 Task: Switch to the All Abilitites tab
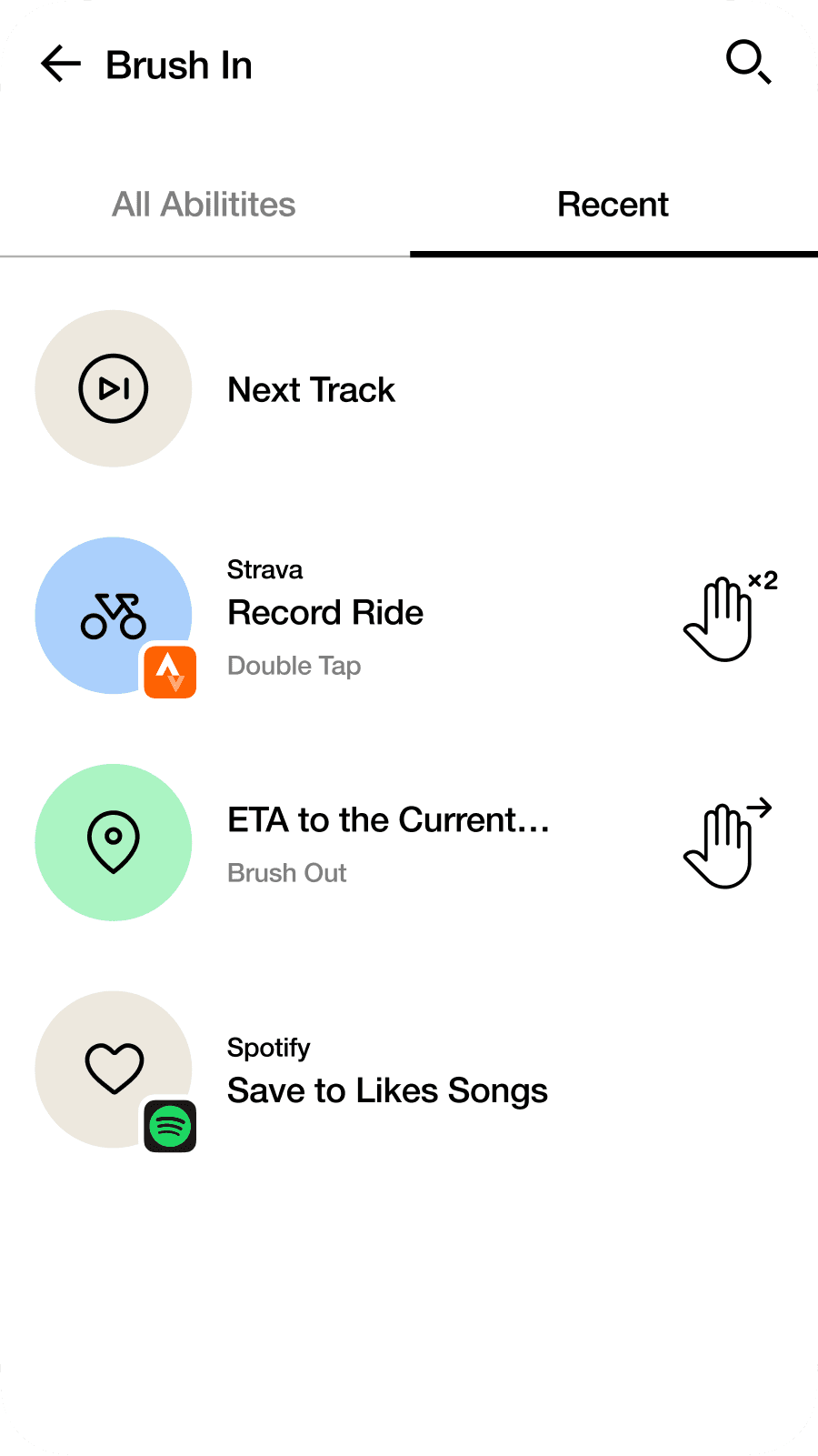pyautogui.click(x=204, y=205)
